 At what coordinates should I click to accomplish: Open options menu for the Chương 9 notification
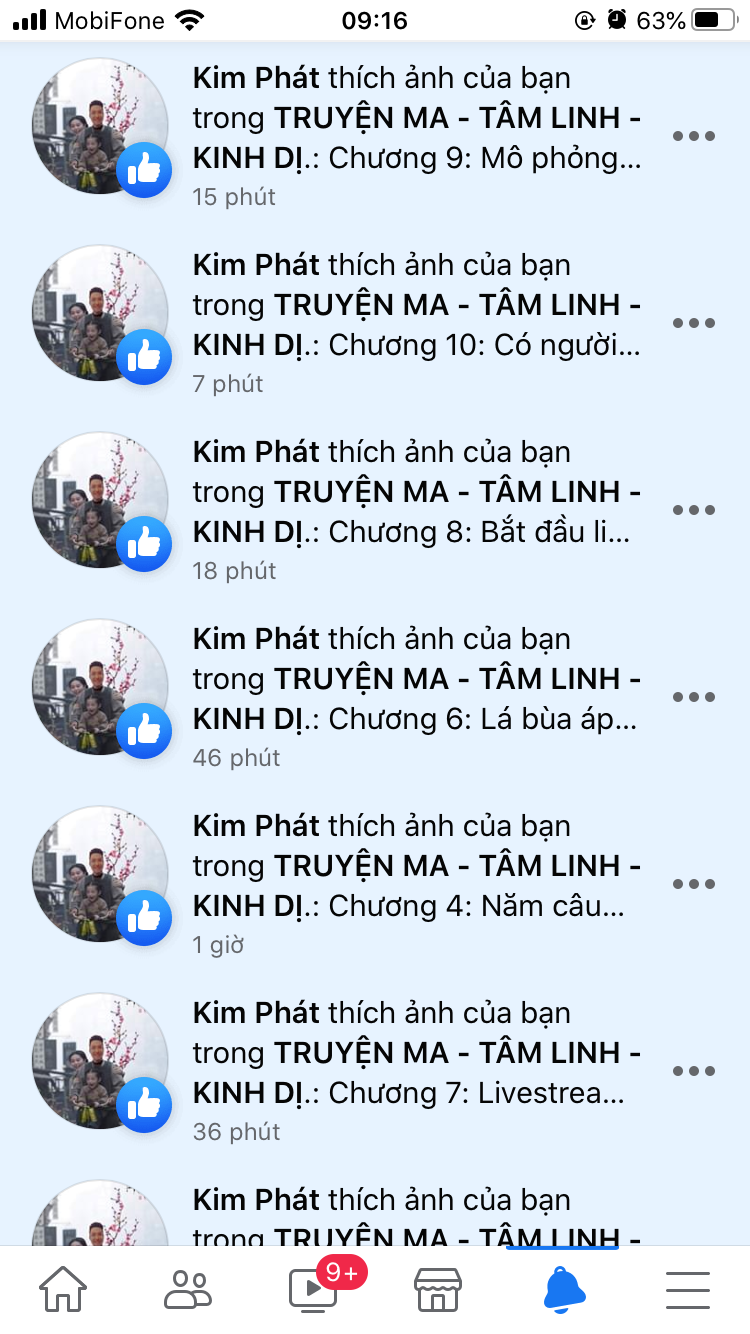[x=693, y=137]
